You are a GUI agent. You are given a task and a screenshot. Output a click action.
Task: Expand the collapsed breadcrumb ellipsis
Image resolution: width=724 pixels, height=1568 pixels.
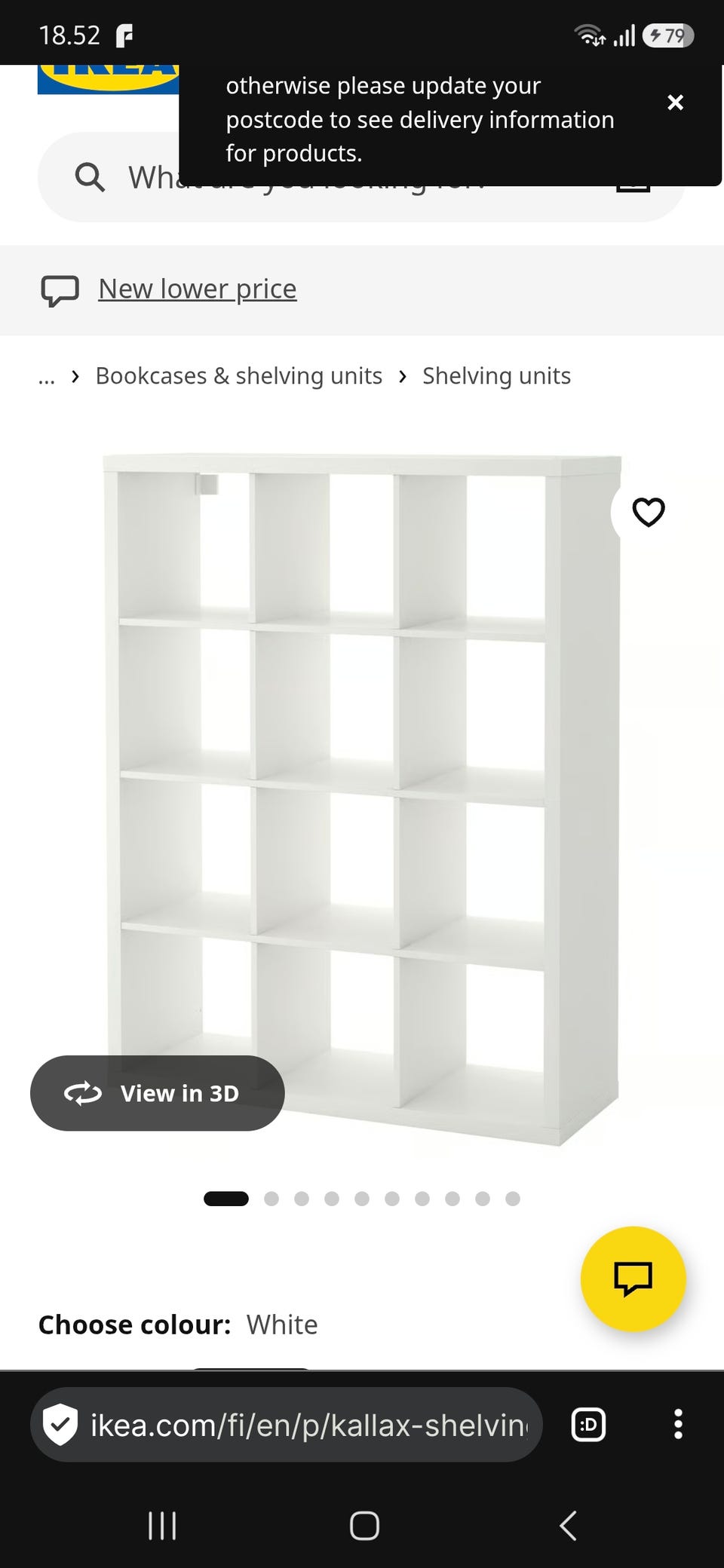click(47, 376)
